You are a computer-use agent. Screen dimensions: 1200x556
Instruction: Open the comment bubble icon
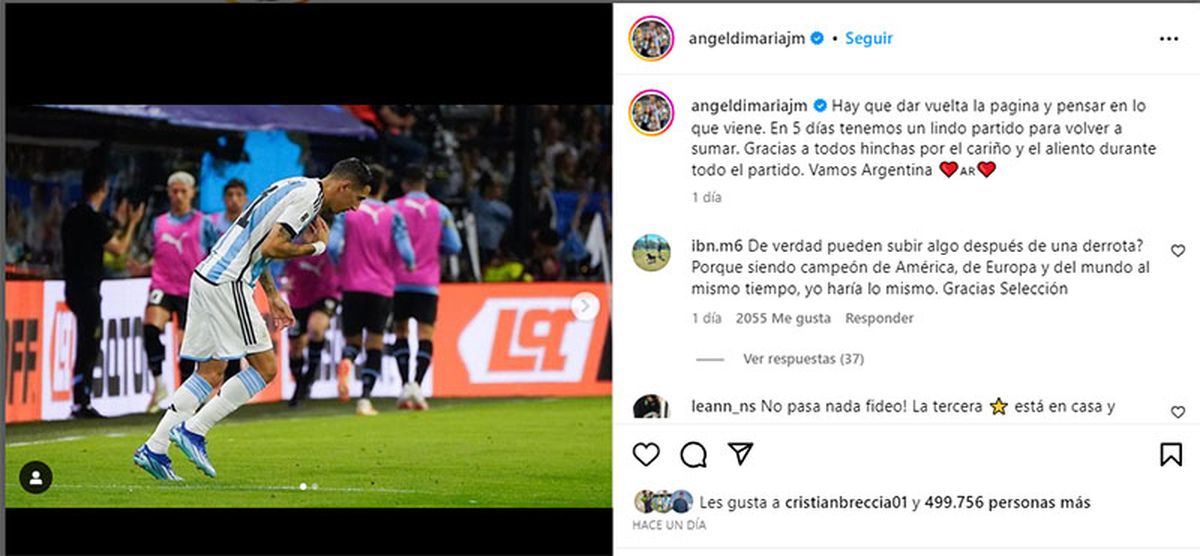tap(693, 454)
